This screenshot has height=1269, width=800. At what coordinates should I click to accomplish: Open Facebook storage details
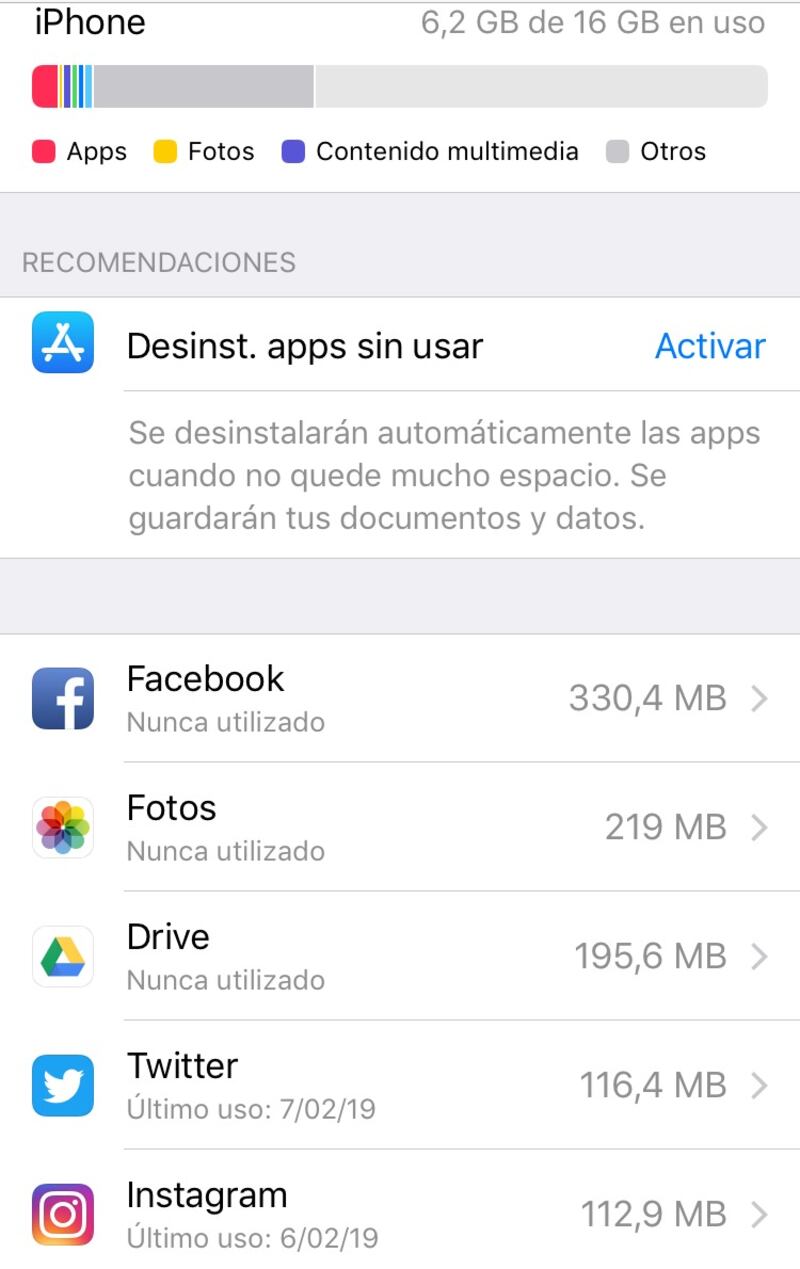[400, 698]
